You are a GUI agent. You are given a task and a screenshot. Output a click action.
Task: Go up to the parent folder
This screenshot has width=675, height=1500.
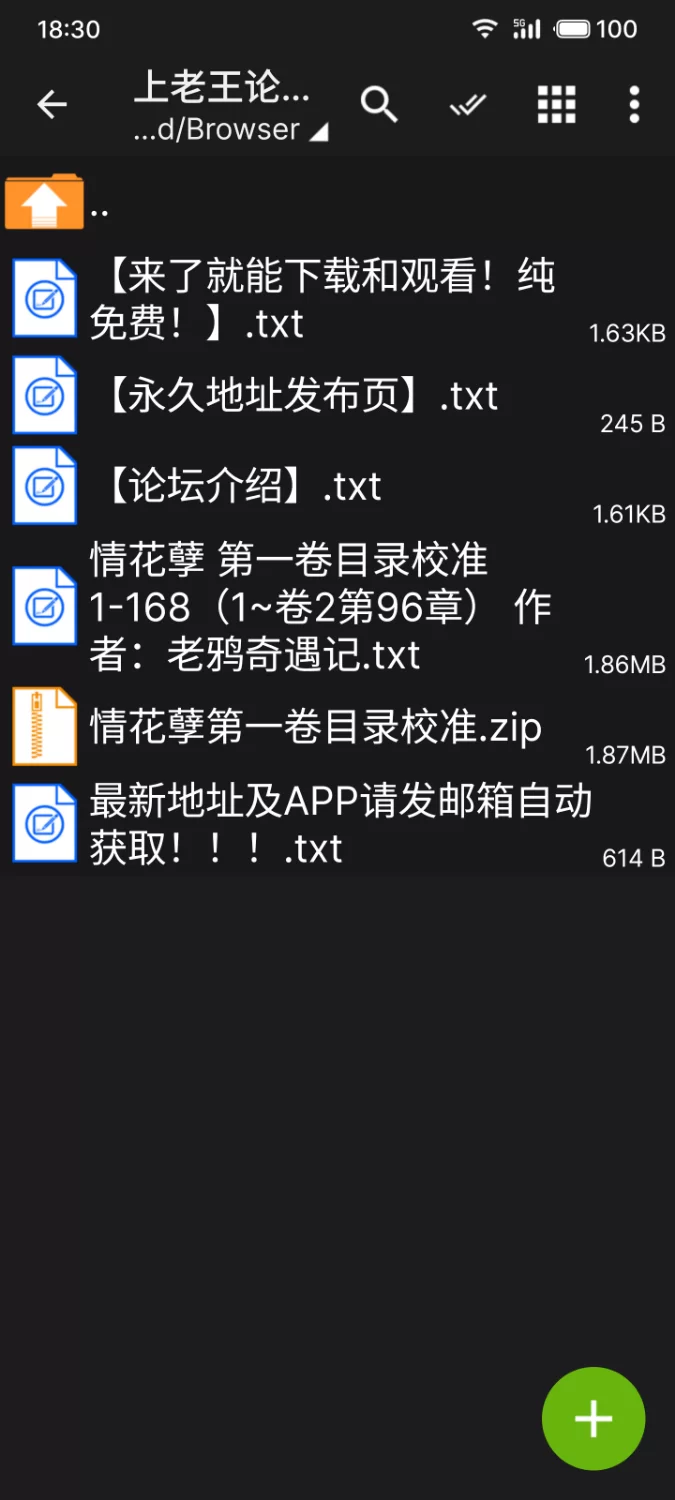coord(45,203)
